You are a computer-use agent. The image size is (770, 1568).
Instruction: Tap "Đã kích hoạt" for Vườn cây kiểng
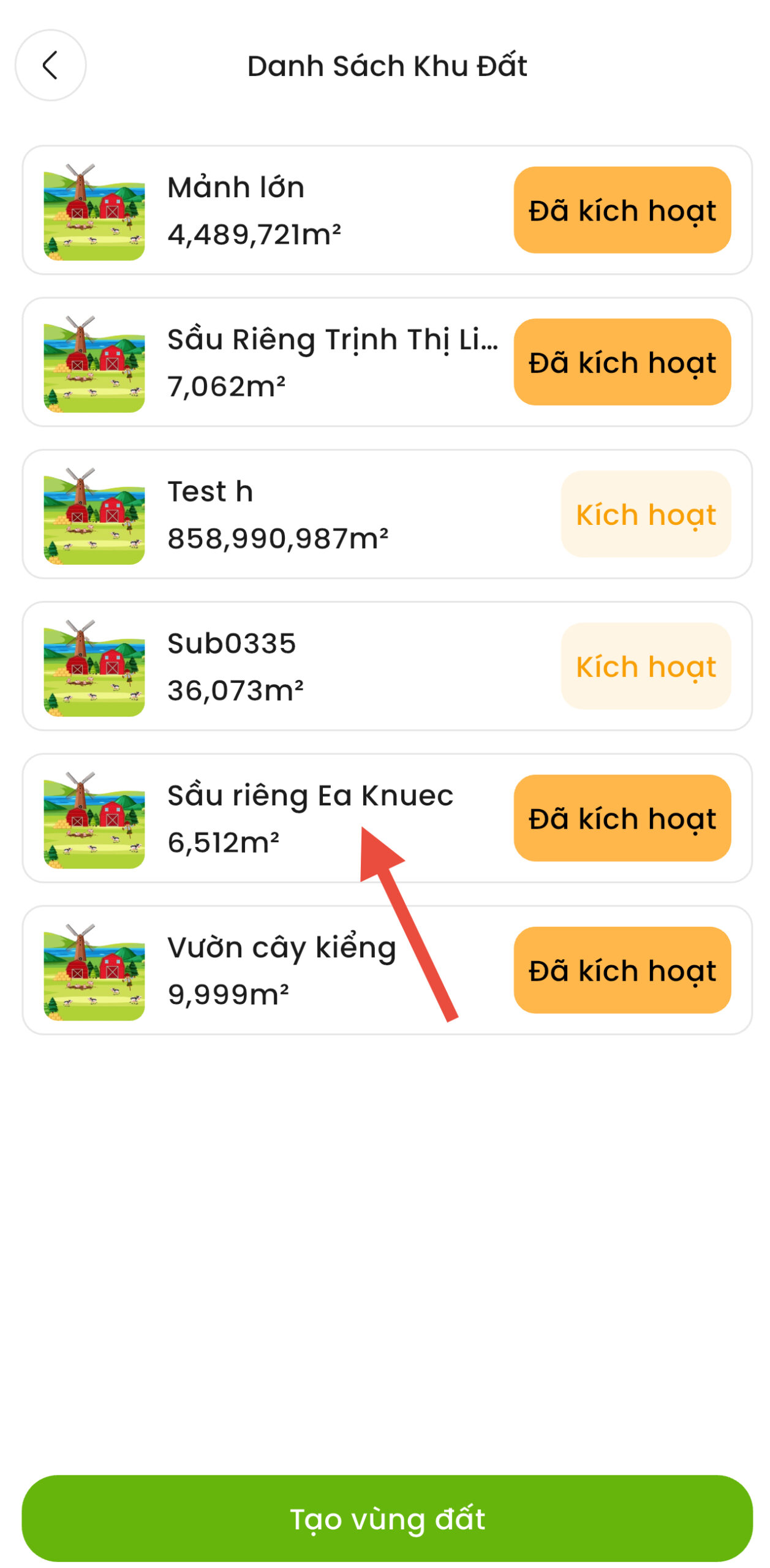pyautogui.click(x=621, y=970)
